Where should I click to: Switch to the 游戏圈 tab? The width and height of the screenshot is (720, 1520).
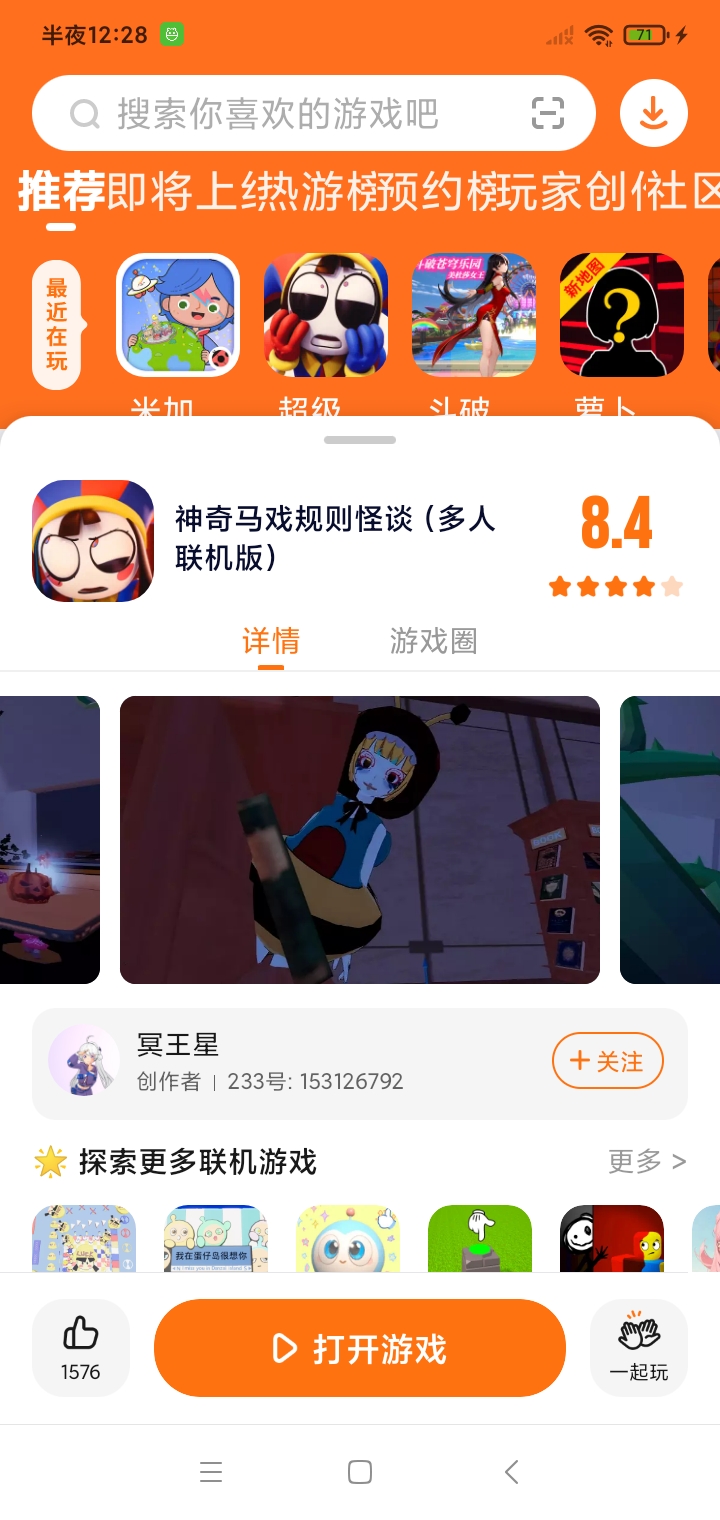point(433,641)
